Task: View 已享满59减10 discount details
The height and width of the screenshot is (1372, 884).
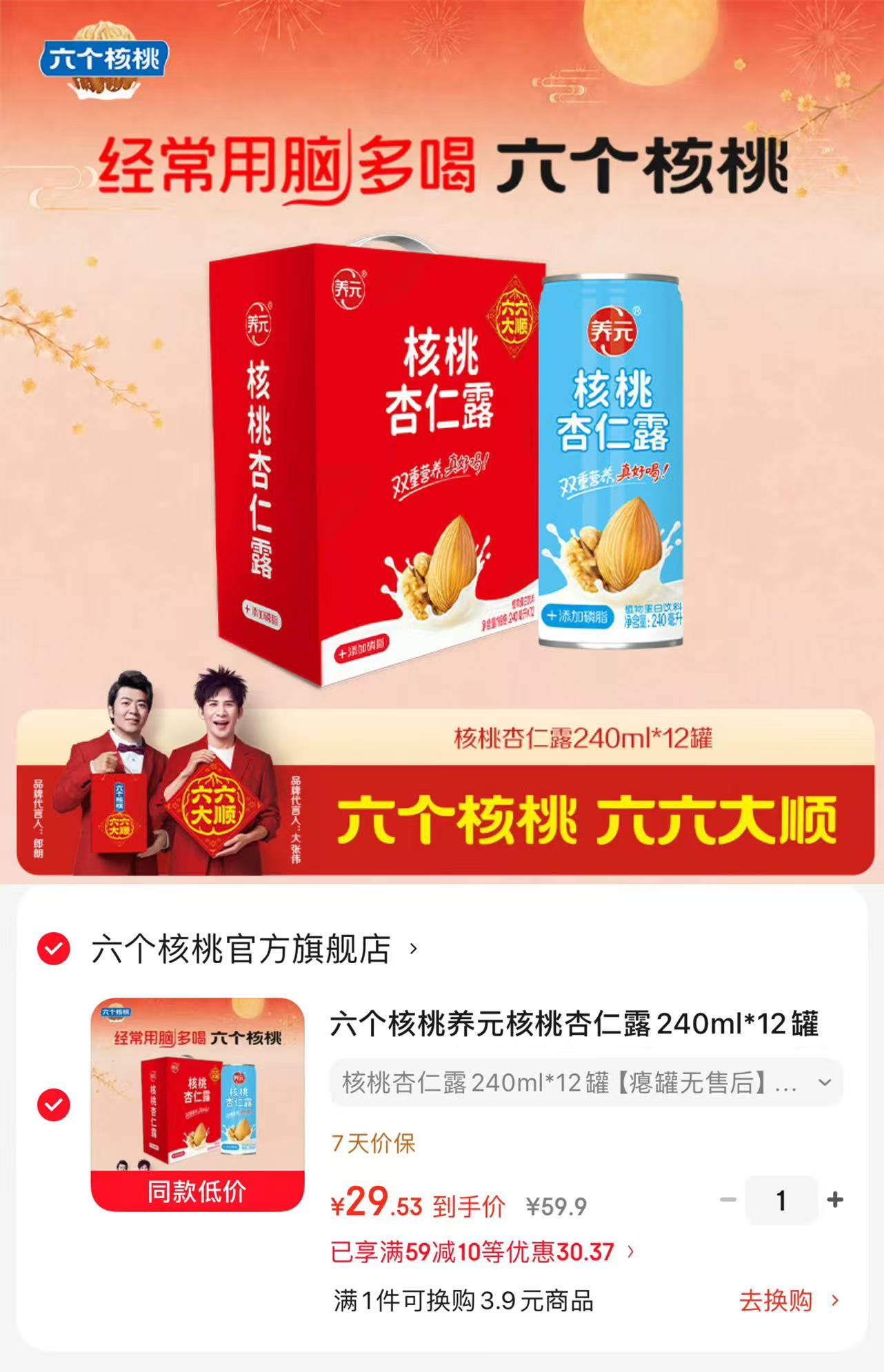Action: click(x=482, y=1252)
